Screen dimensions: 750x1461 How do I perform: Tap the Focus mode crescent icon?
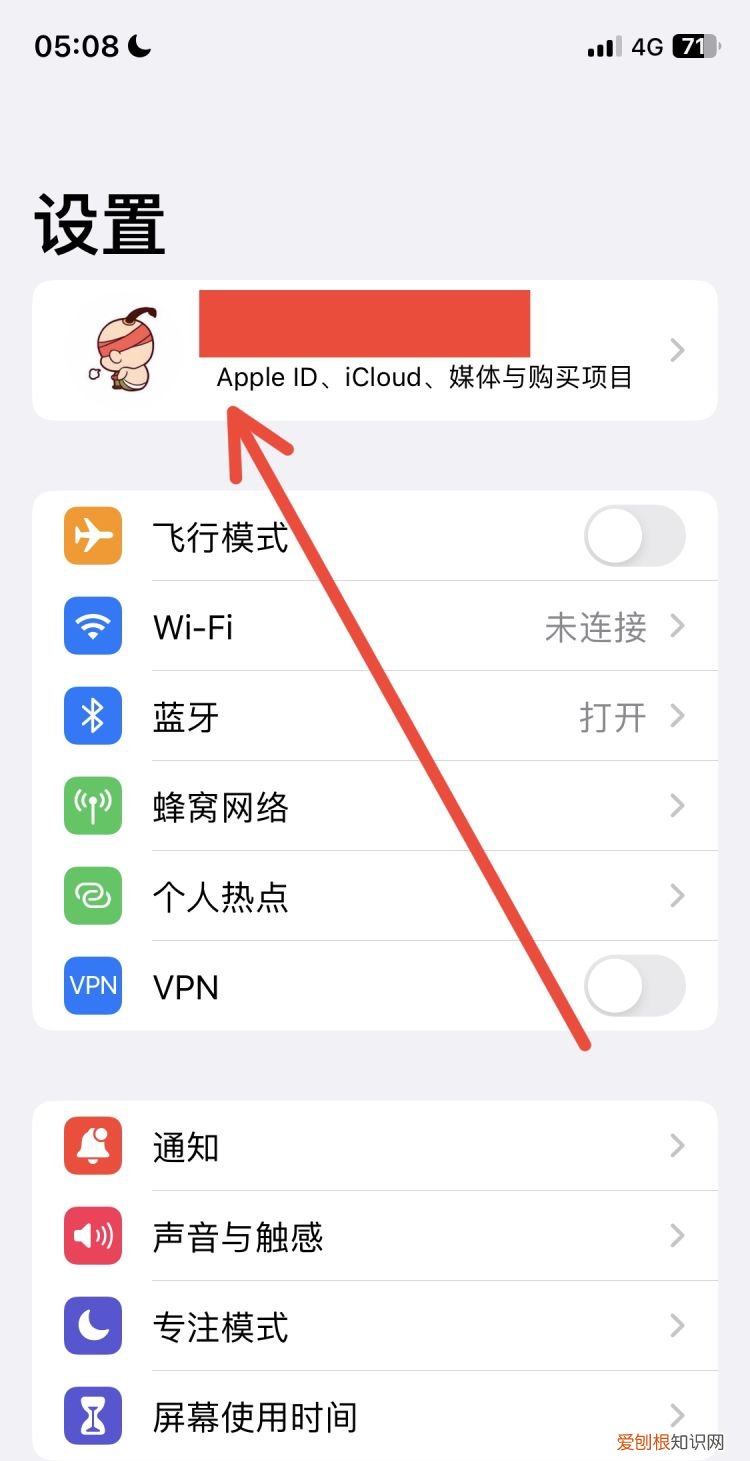(x=92, y=1327)
